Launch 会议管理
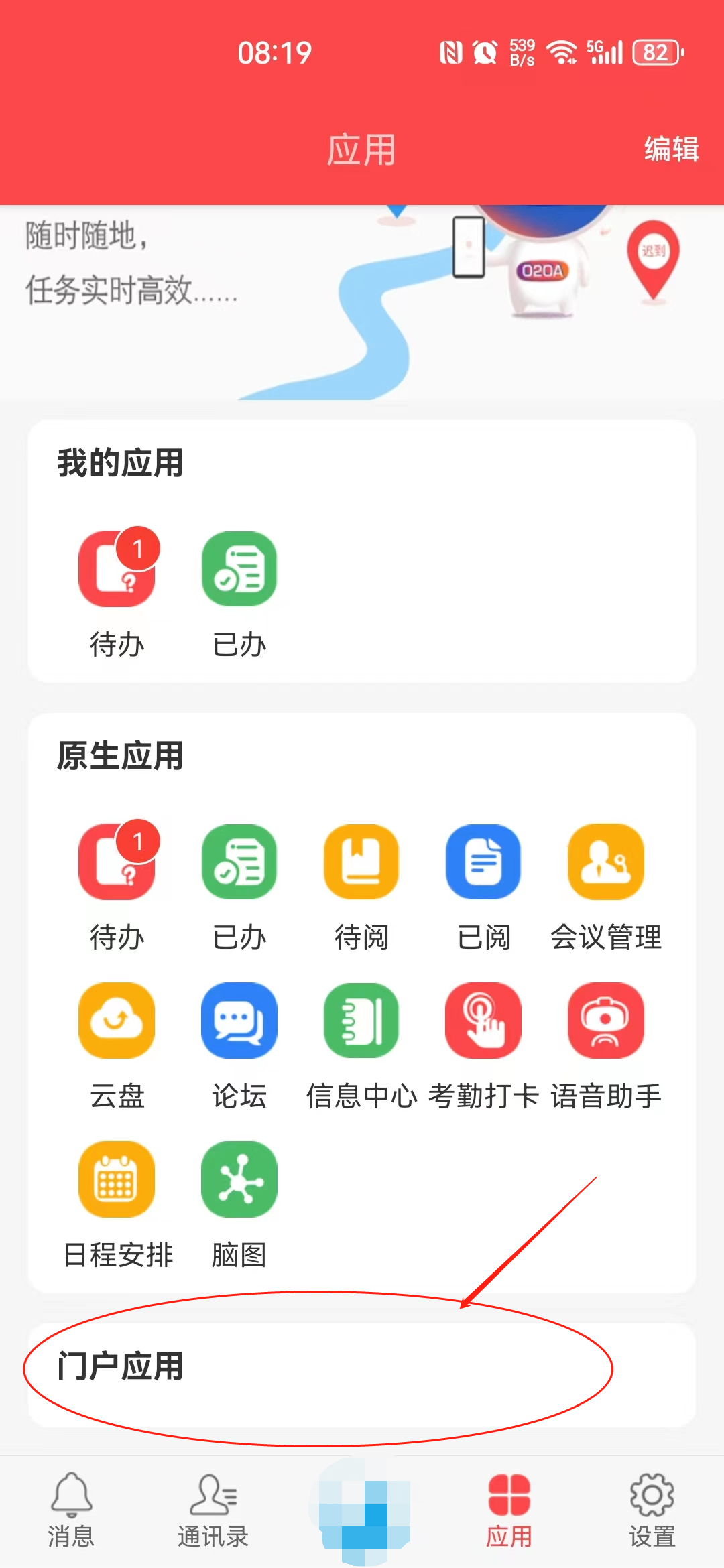The width and height of the screenshot is (724, 1568). click(x=605, y=862)
